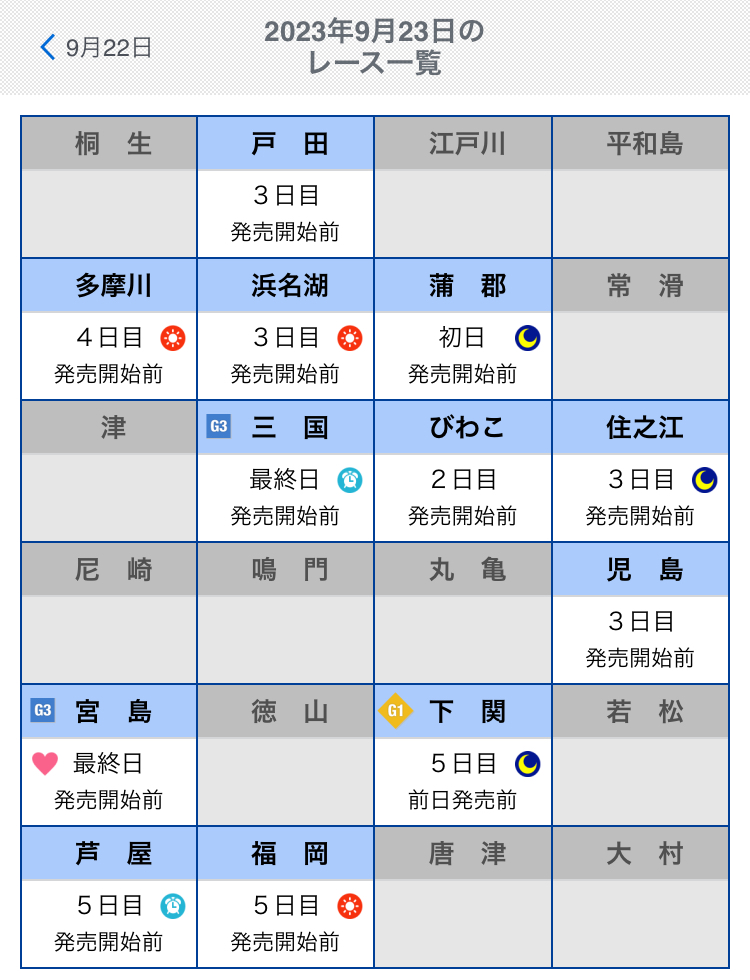Screen dimensions: 750x980
Task: View the 三国 G3 race venue
Action: [286, 472]
